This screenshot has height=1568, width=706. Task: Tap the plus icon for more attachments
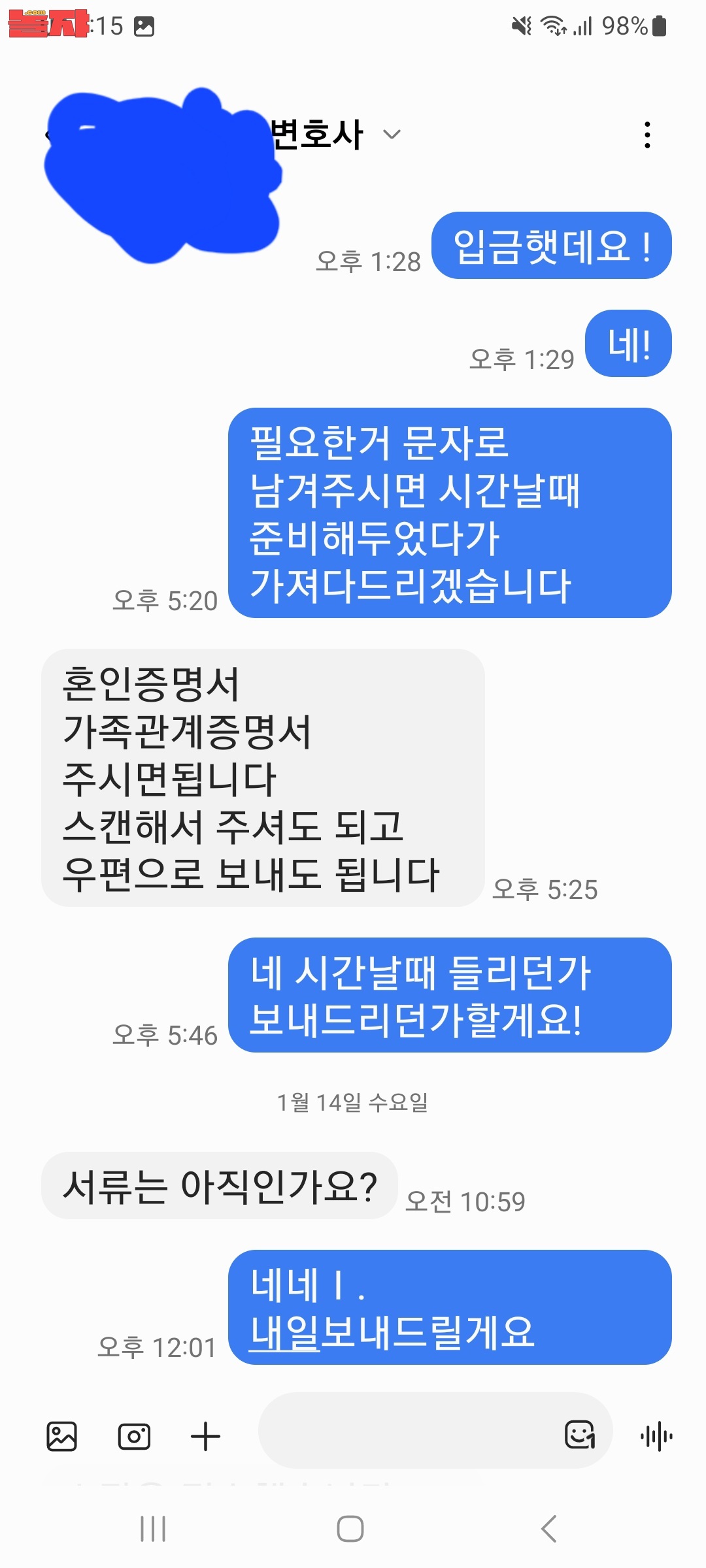pyautogui.click(x=205, y=1436)
